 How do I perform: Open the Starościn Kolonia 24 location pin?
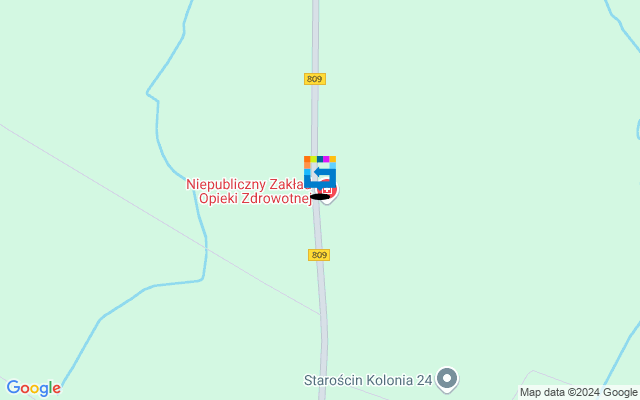tap(448, 379)
